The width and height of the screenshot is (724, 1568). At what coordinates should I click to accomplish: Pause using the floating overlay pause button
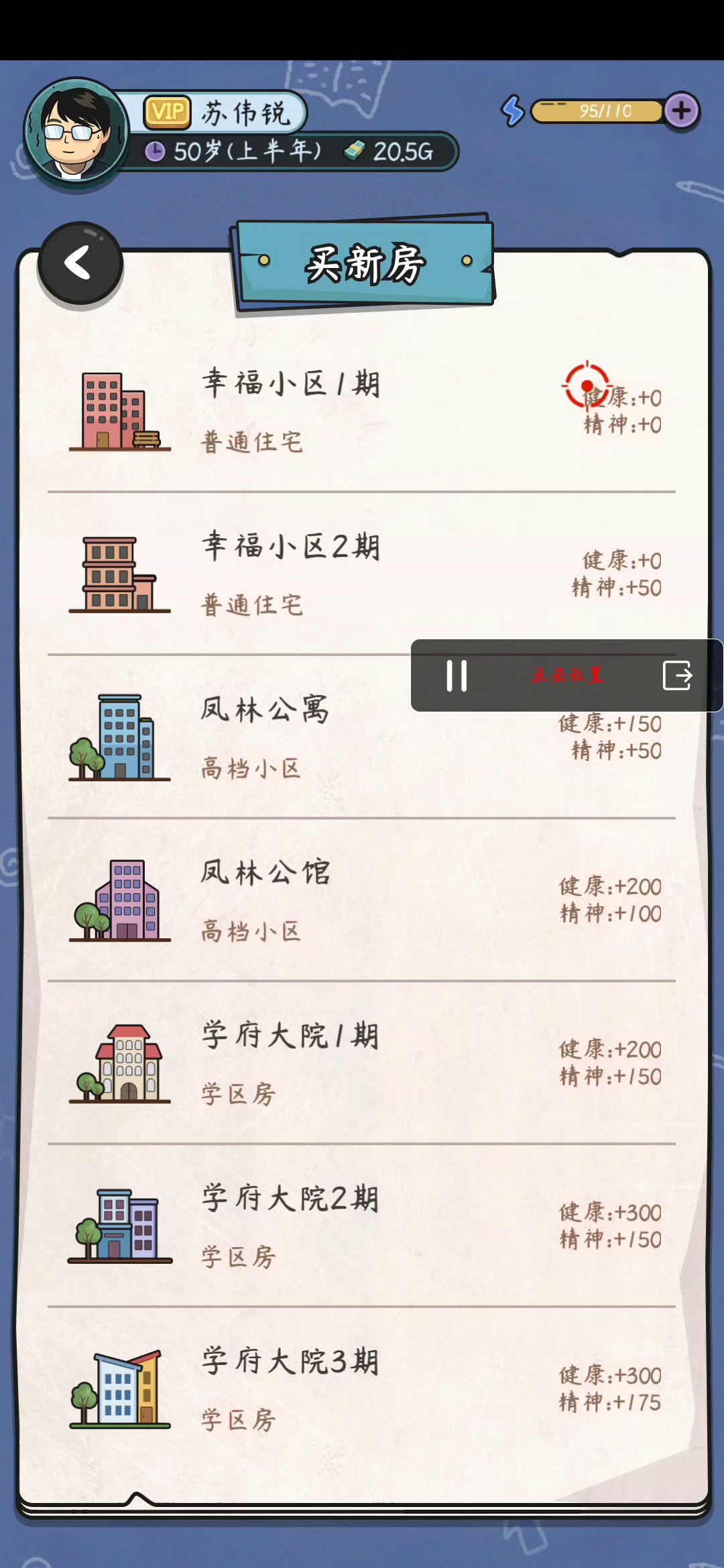457,675
